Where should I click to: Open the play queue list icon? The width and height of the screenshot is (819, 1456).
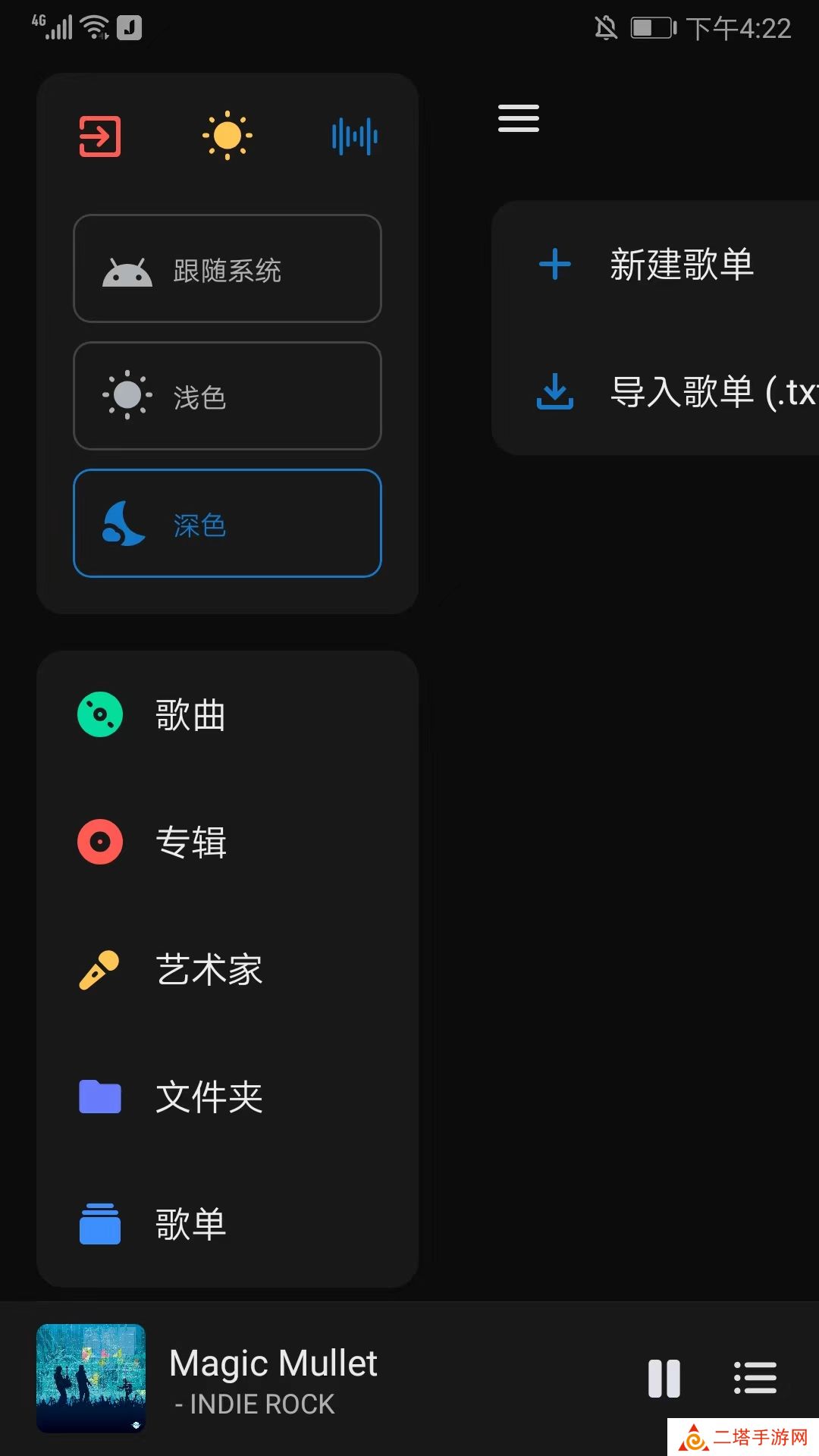pos(755,1379)
